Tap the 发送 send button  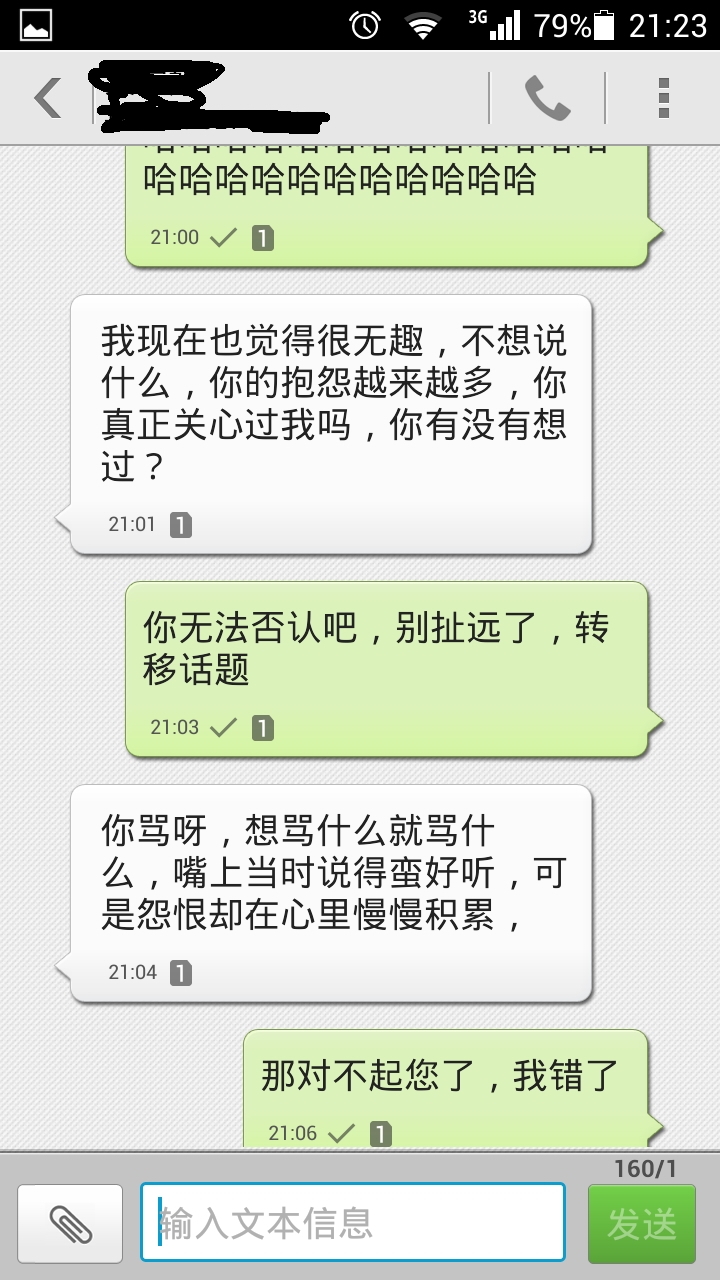click(x=641, y=1223)
